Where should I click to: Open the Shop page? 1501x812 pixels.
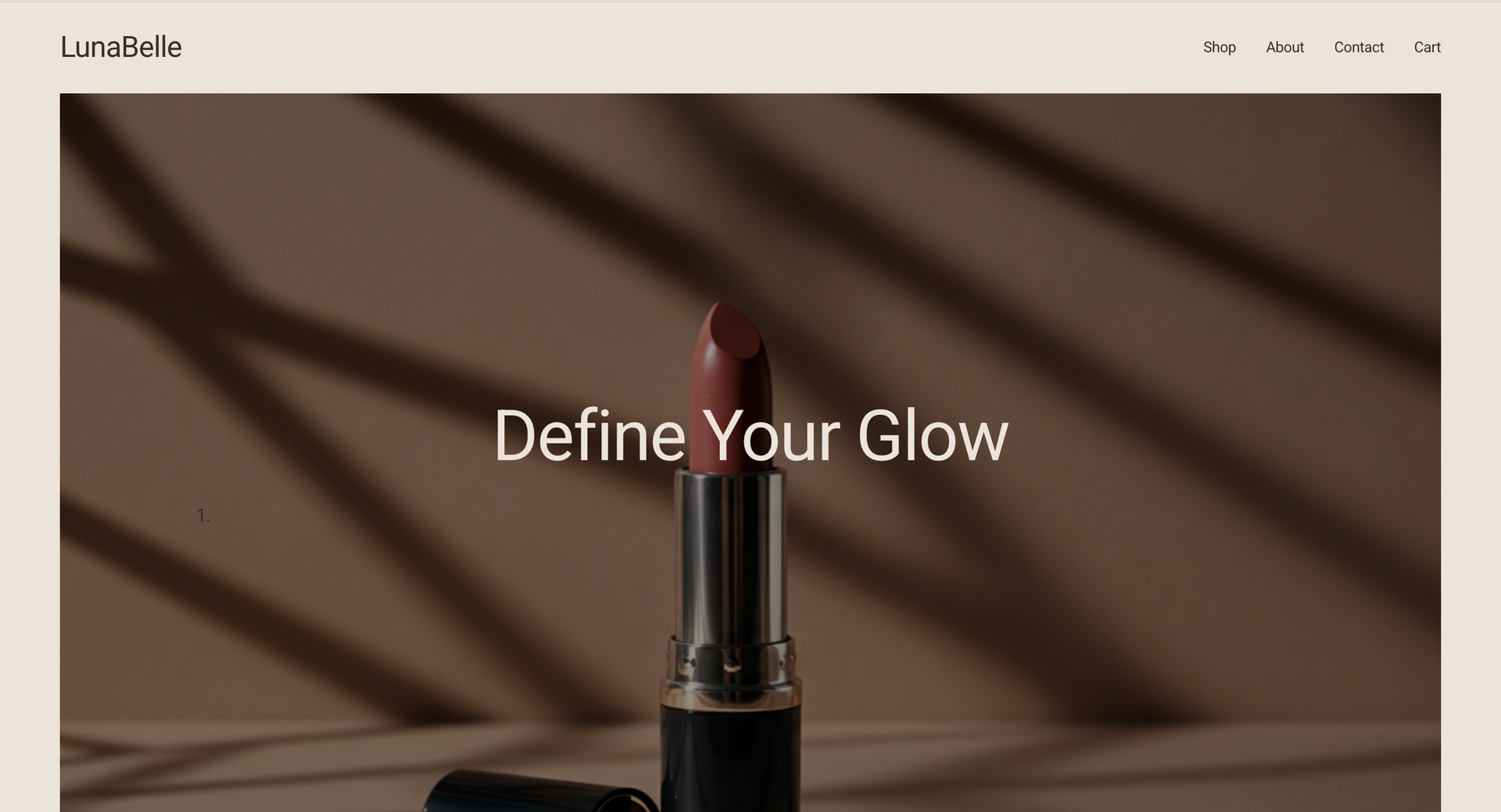[1219, 48]
